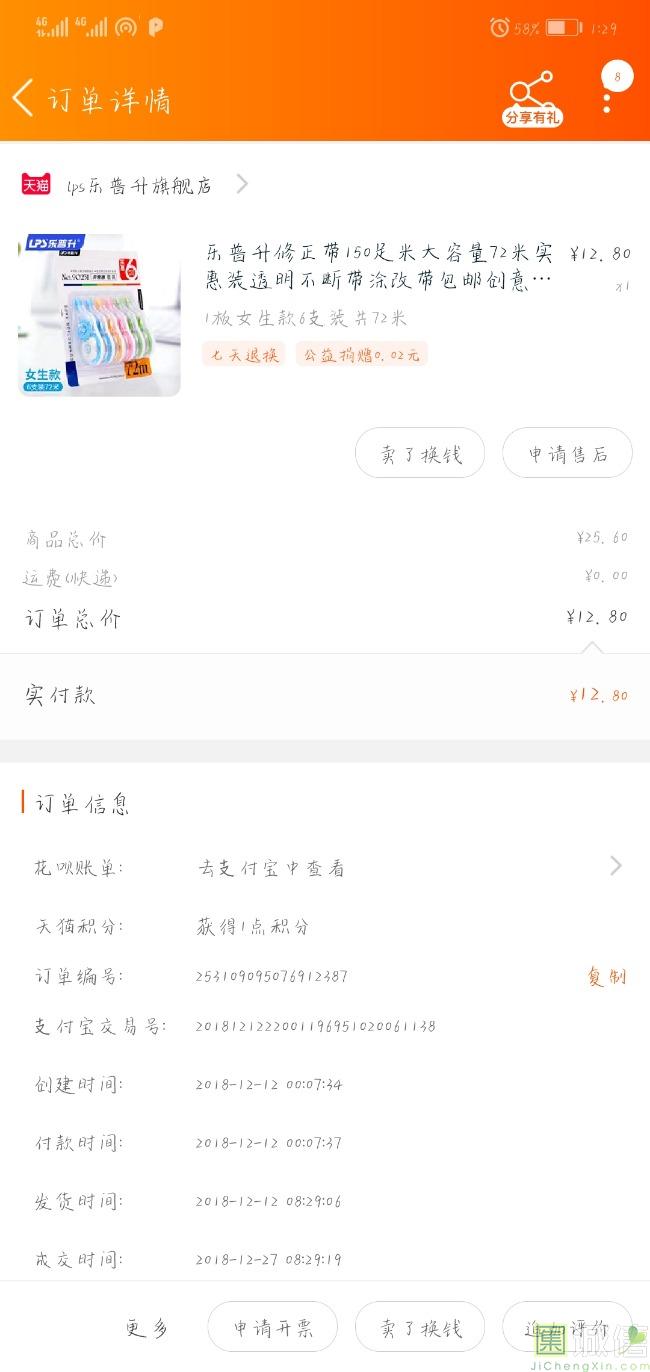The height and width of the screenshot is (1372, 650).
Task: Open the lps乐普升旗舰店 shop page
Action: click(x=140, y=185)
